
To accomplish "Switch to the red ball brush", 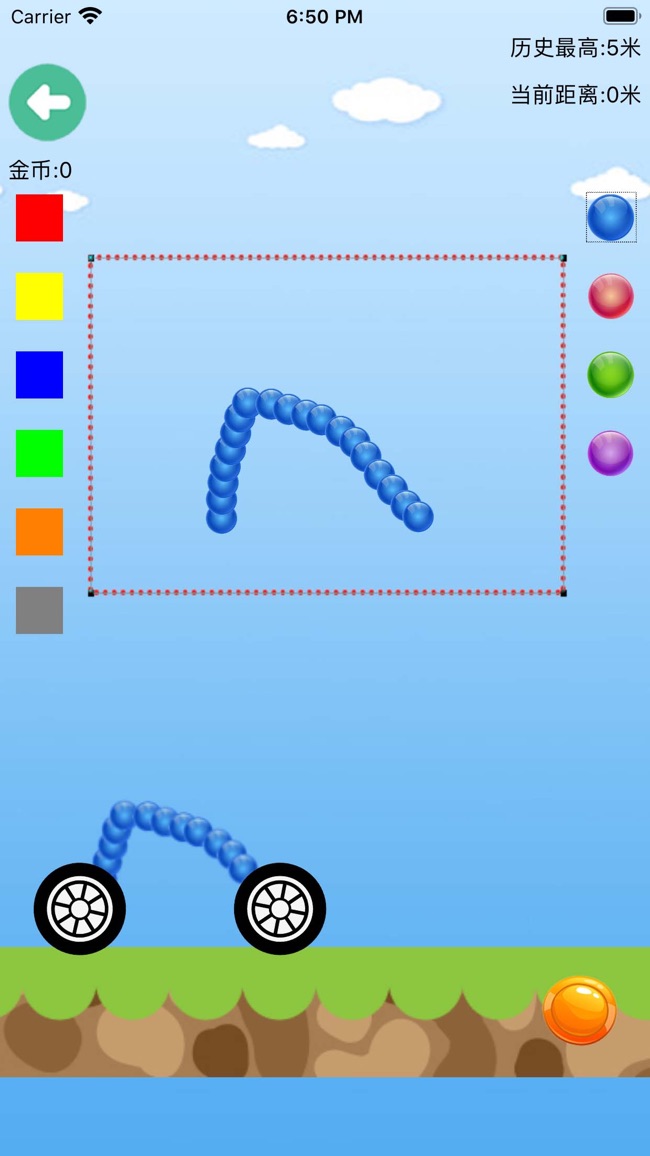I will (x=610, y=296).
